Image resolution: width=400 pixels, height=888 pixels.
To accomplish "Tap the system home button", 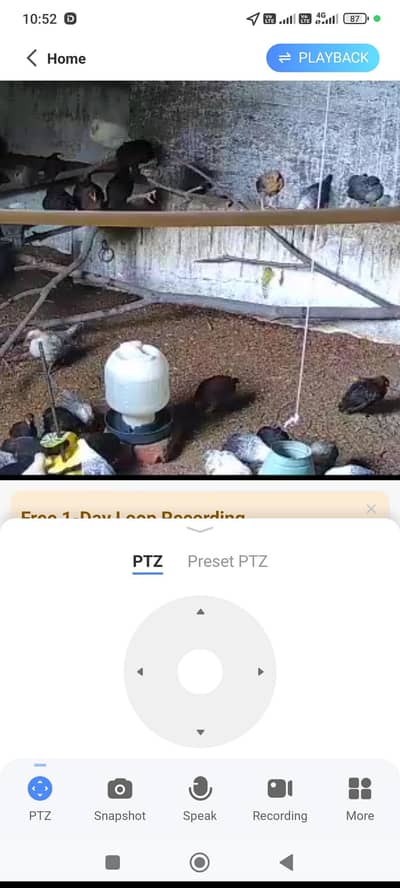I will (199, 863).
